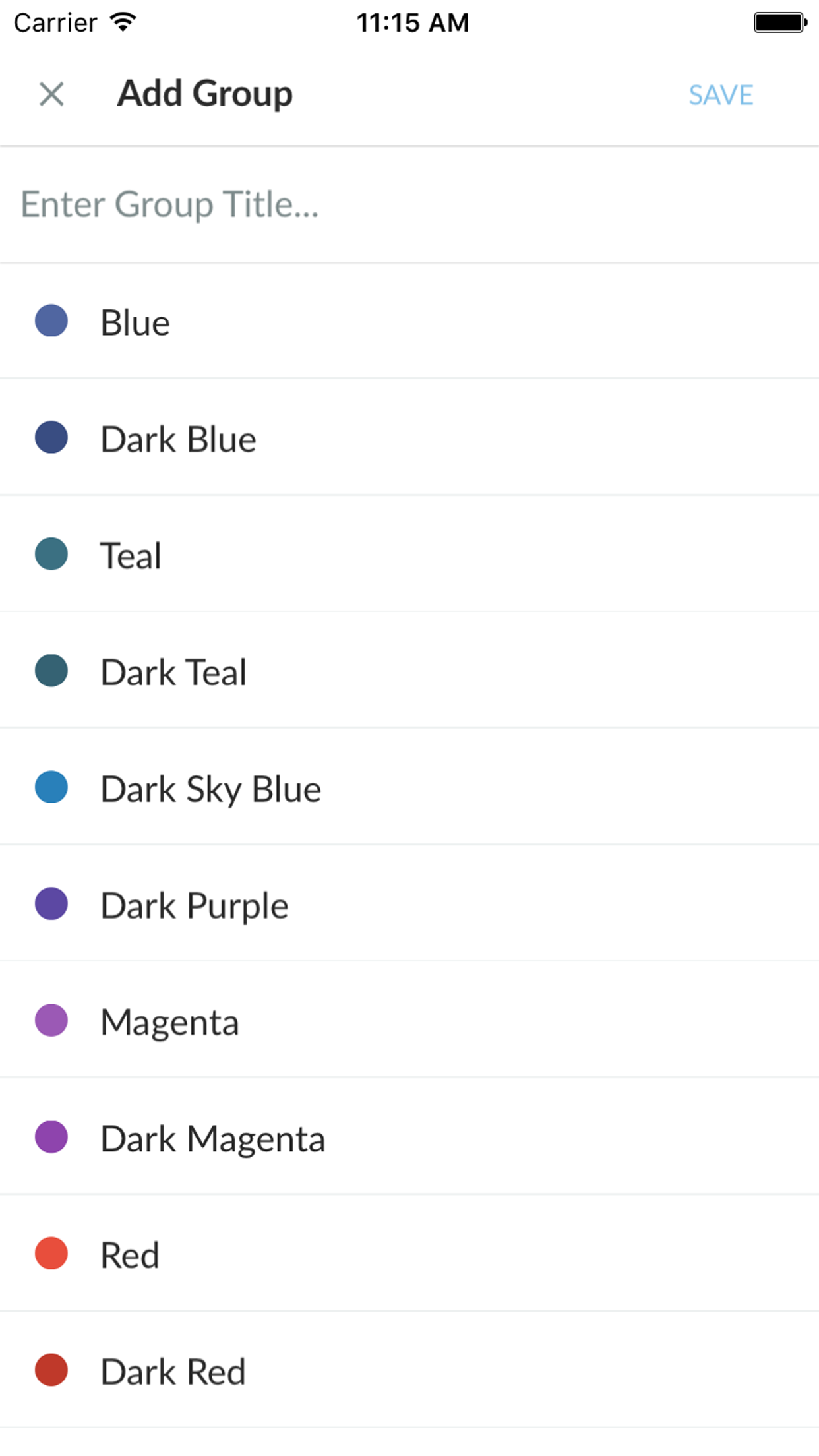Select Dark Red color row
The height and width of the screenshot is (1456, 819).
409,1371
